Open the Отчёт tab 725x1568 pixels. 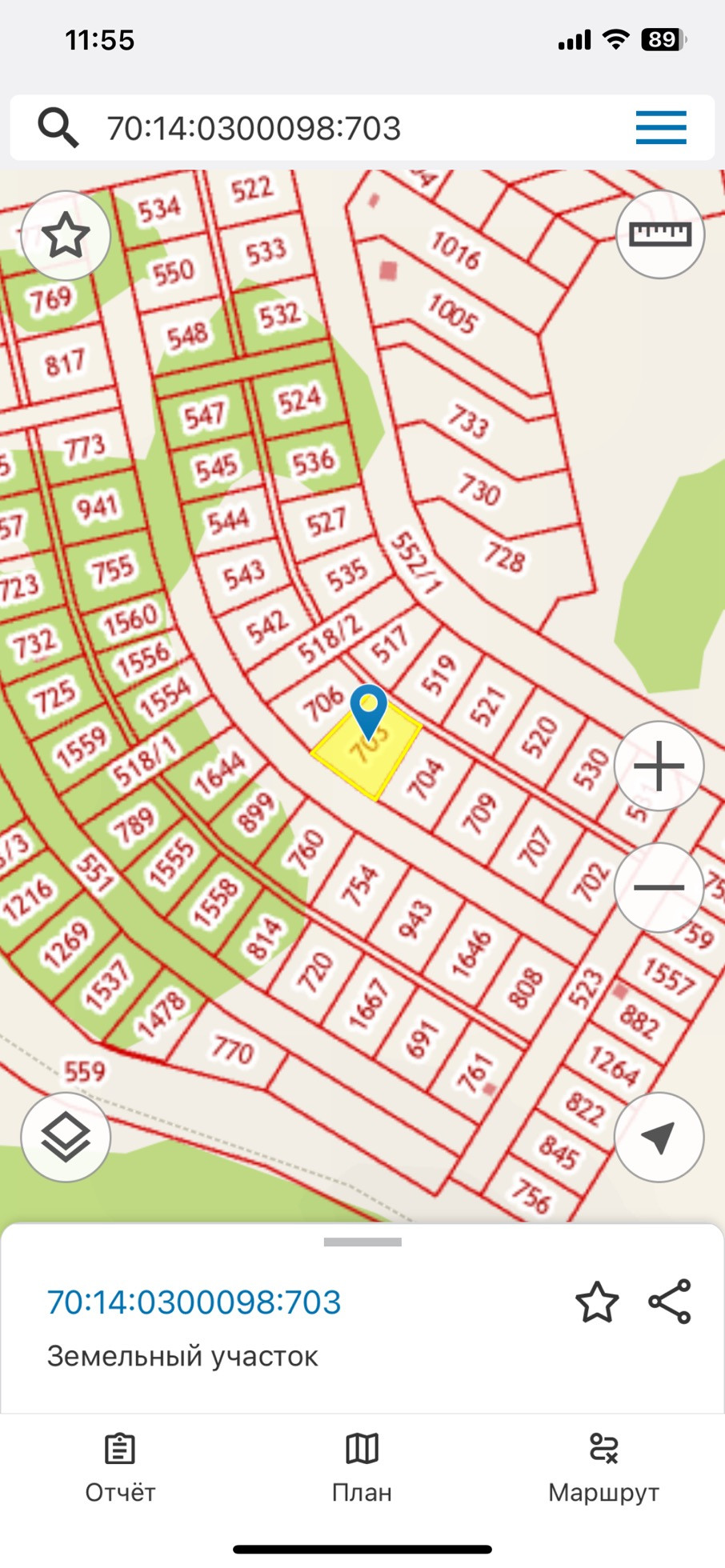pos(120,1469)
